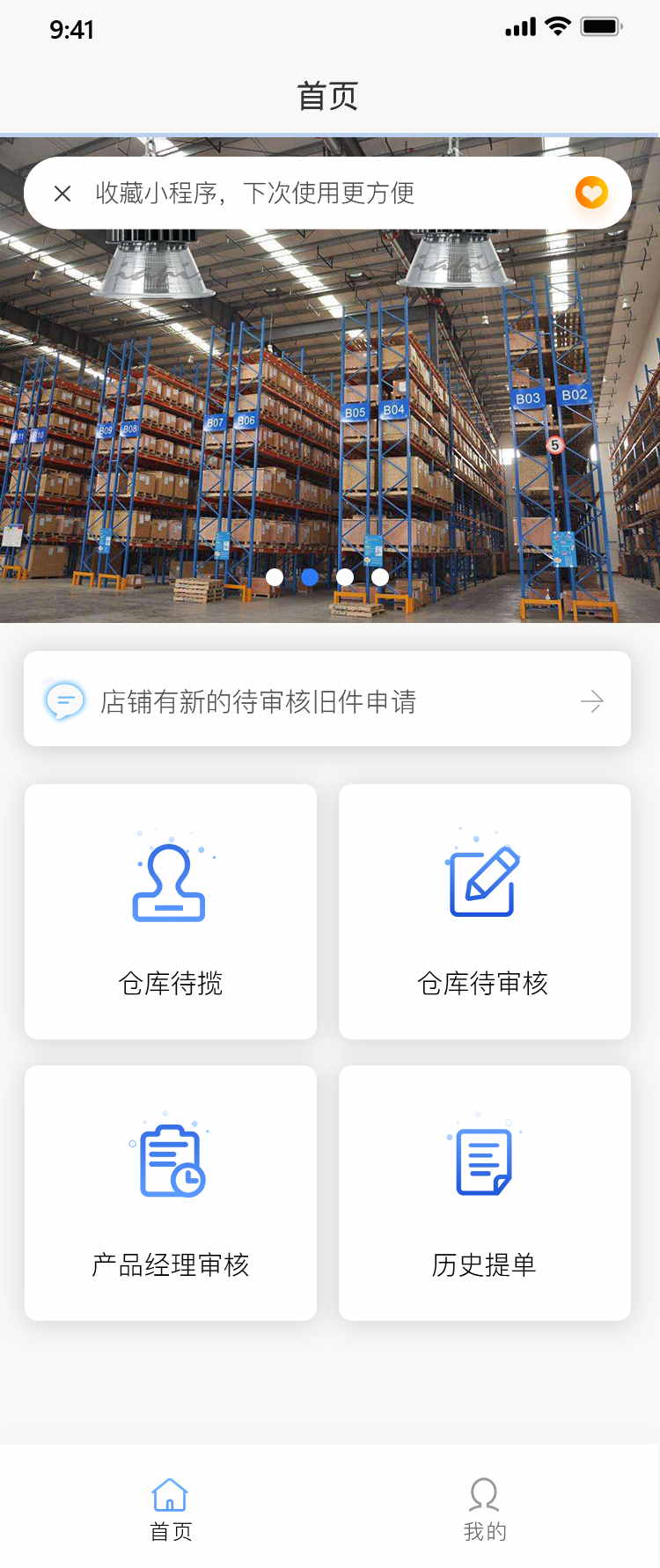Image resolution: width=660 pixels, height=1568 pixels.
Task: Open the 店铺有新的待审核旧件申请 notice
Action: pos(327,700)
